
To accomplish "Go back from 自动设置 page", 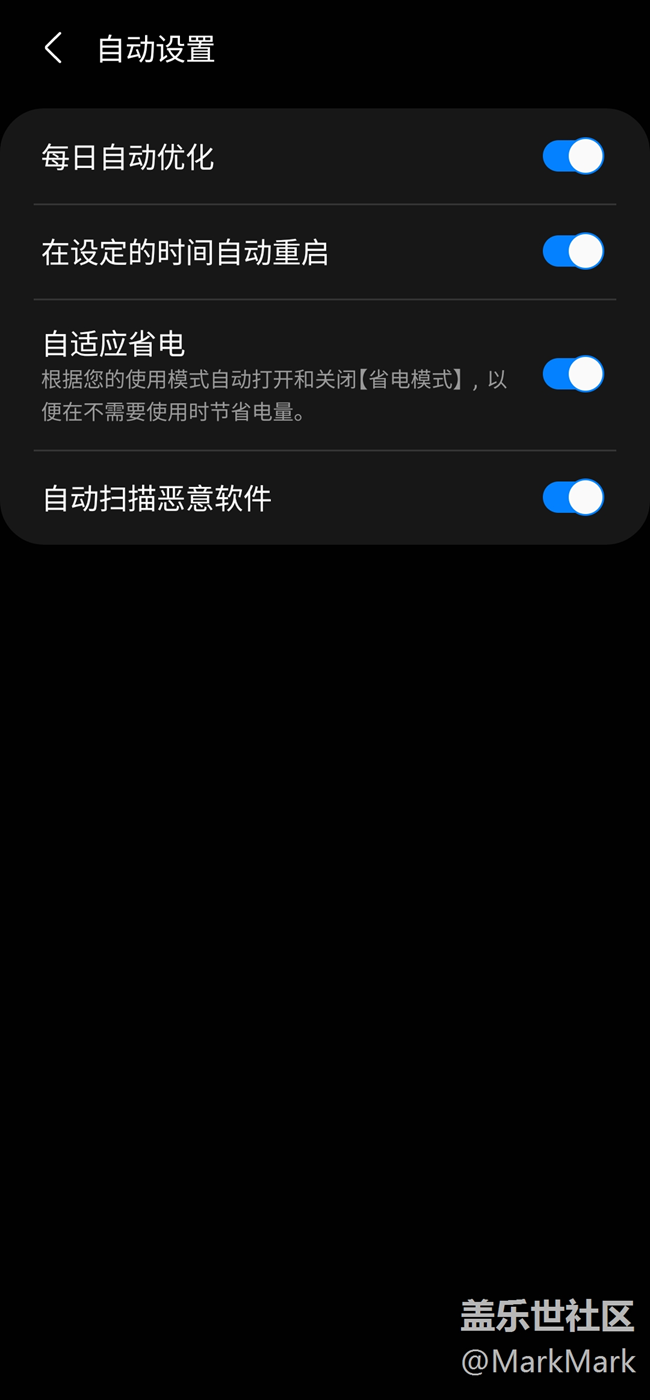I will pyautogui.click(x=54, y=48).
